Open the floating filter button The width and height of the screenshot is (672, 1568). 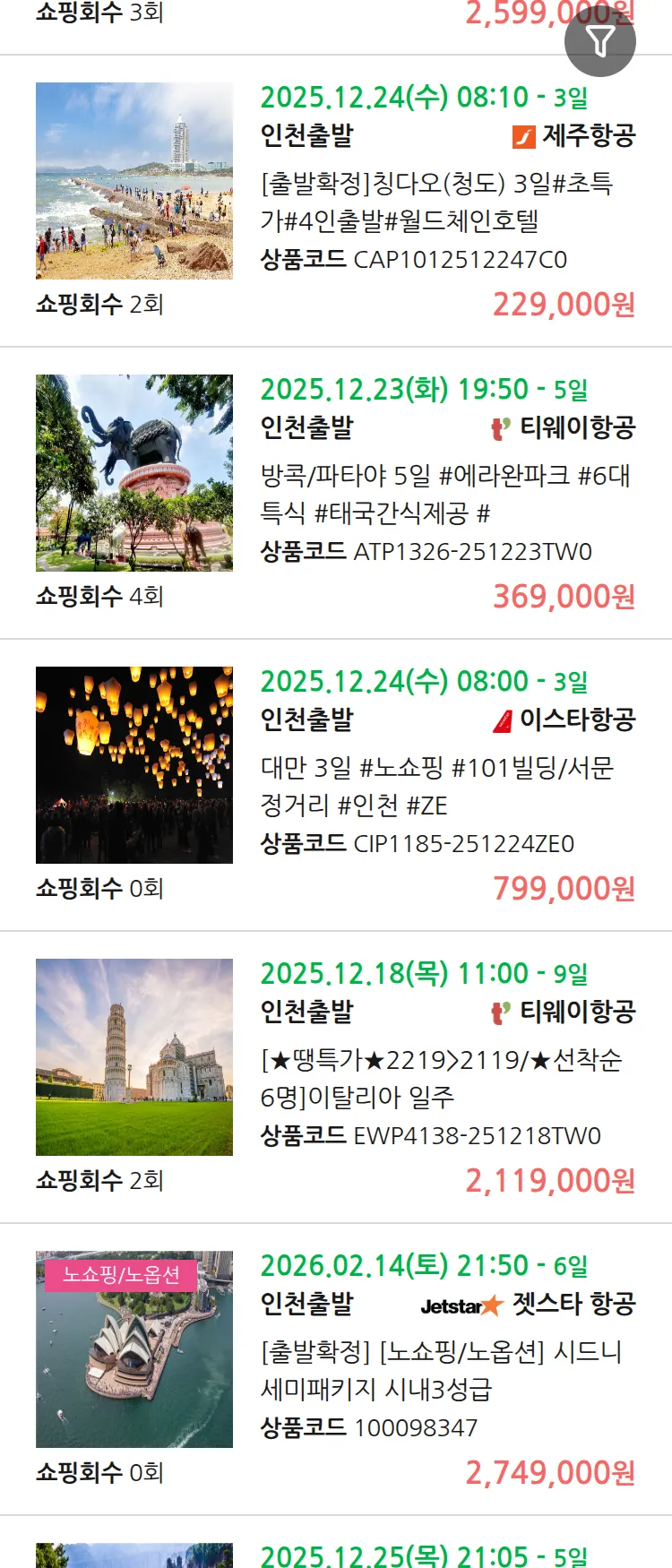600,40
